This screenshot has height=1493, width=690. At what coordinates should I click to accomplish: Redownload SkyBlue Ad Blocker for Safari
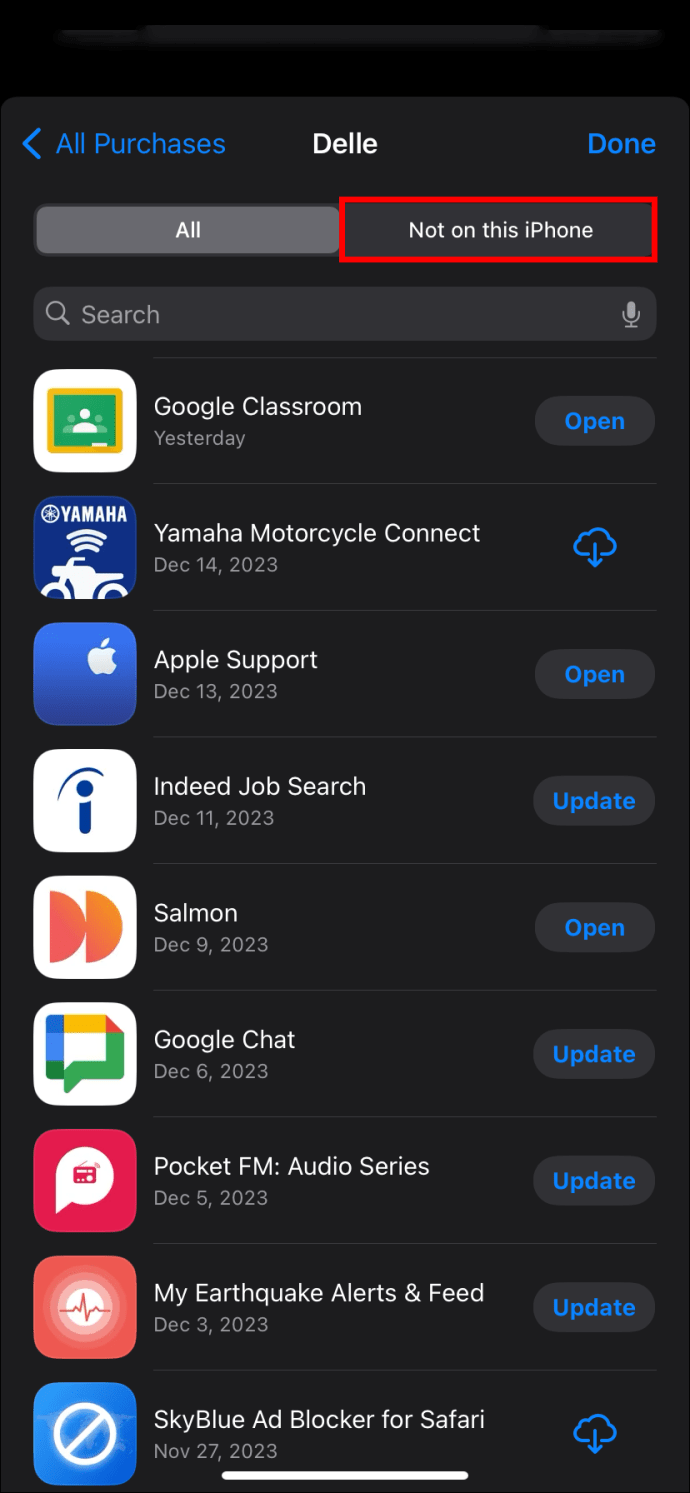coord(594,1434)
